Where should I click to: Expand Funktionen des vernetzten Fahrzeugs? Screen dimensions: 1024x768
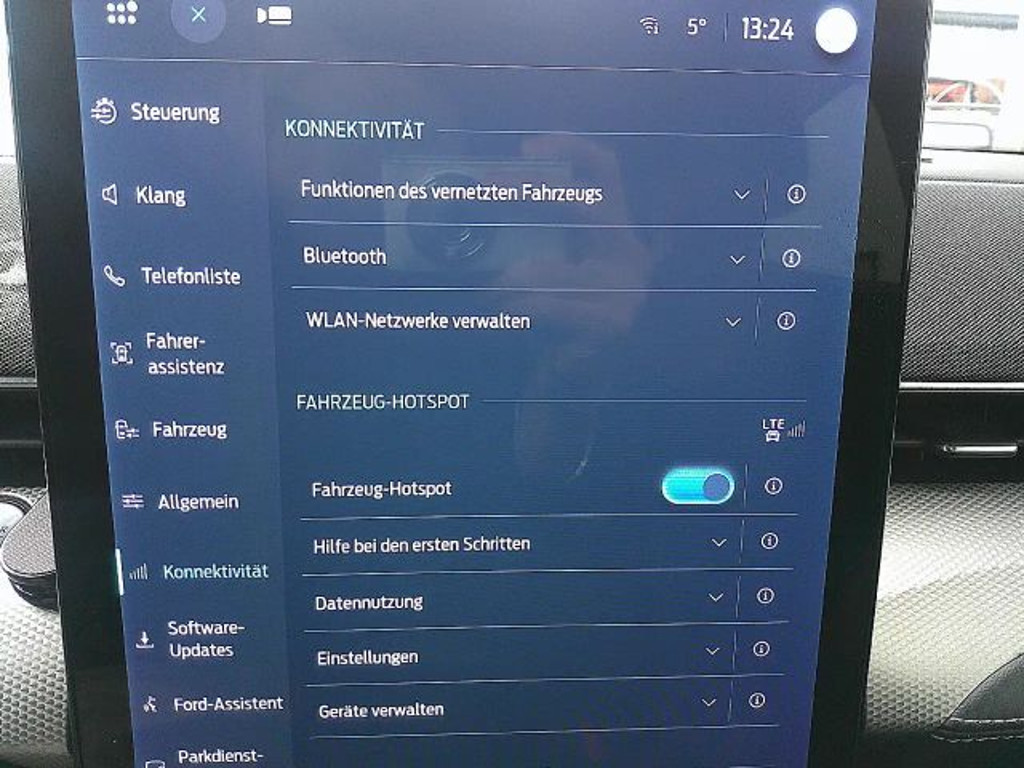point(741,194)
